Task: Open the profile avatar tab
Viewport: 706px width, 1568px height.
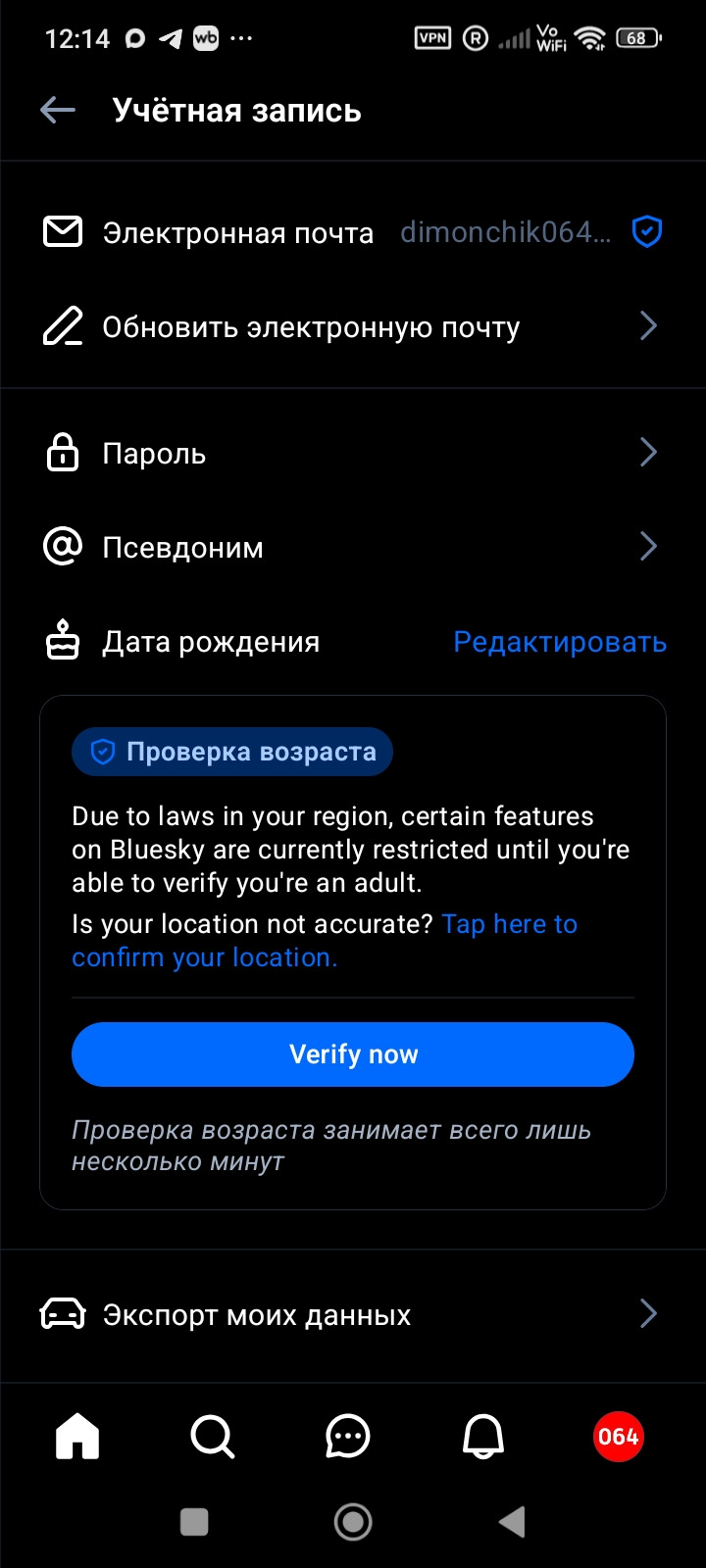Action: tap(618, 1437)
